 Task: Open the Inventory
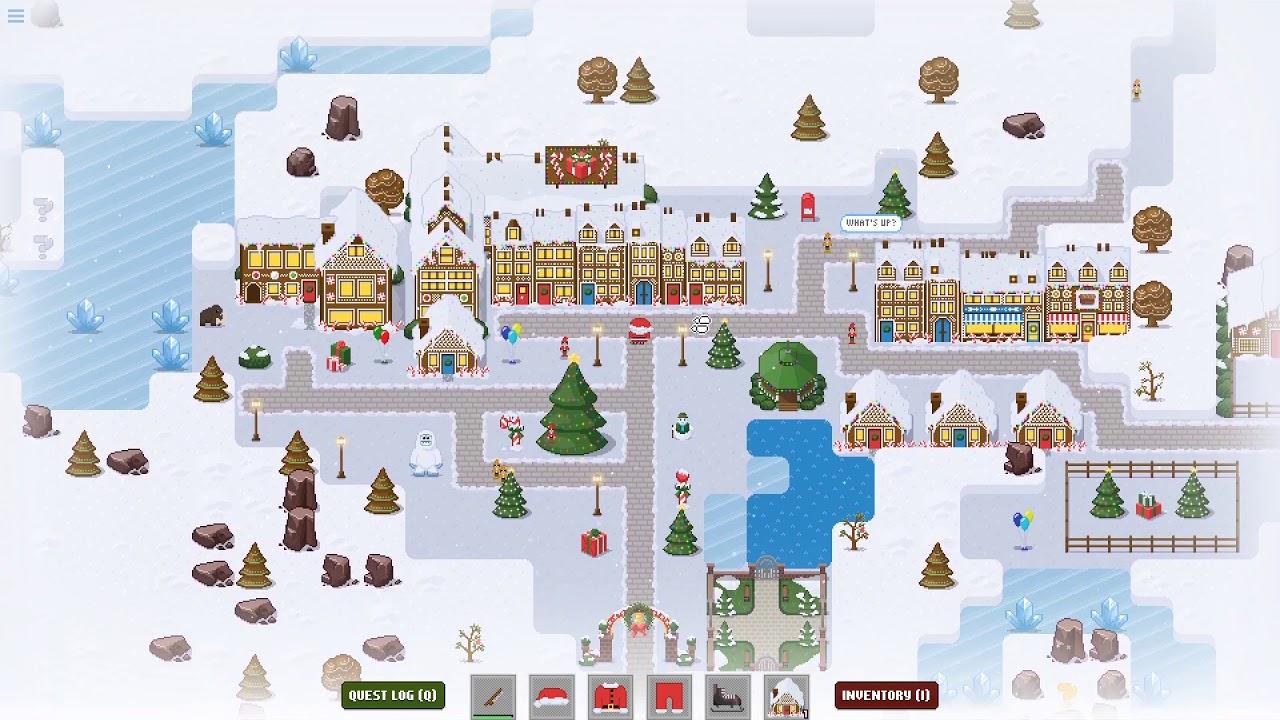[885, 696]
